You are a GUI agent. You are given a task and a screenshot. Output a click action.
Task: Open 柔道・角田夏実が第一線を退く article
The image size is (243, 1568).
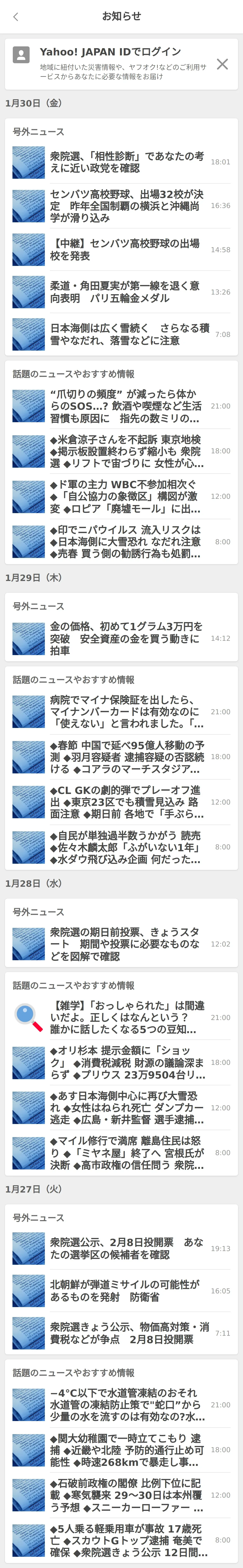(121, 292)
